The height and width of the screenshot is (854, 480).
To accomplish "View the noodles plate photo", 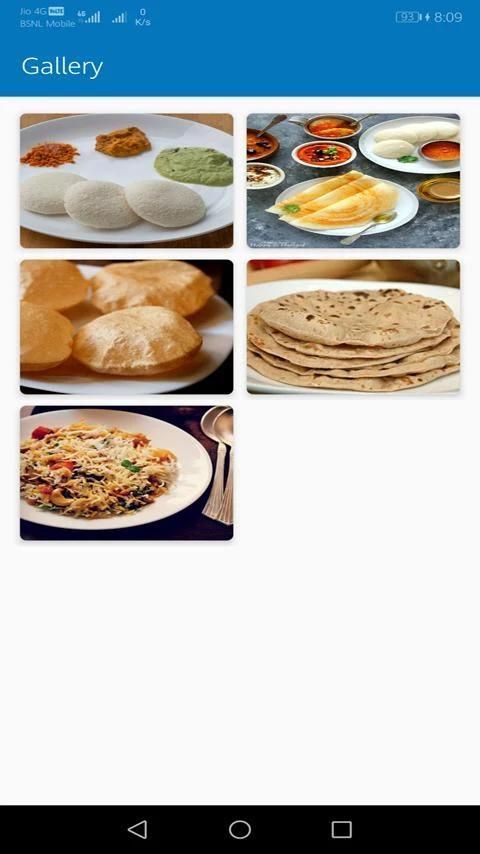I will tap(126, 473).
